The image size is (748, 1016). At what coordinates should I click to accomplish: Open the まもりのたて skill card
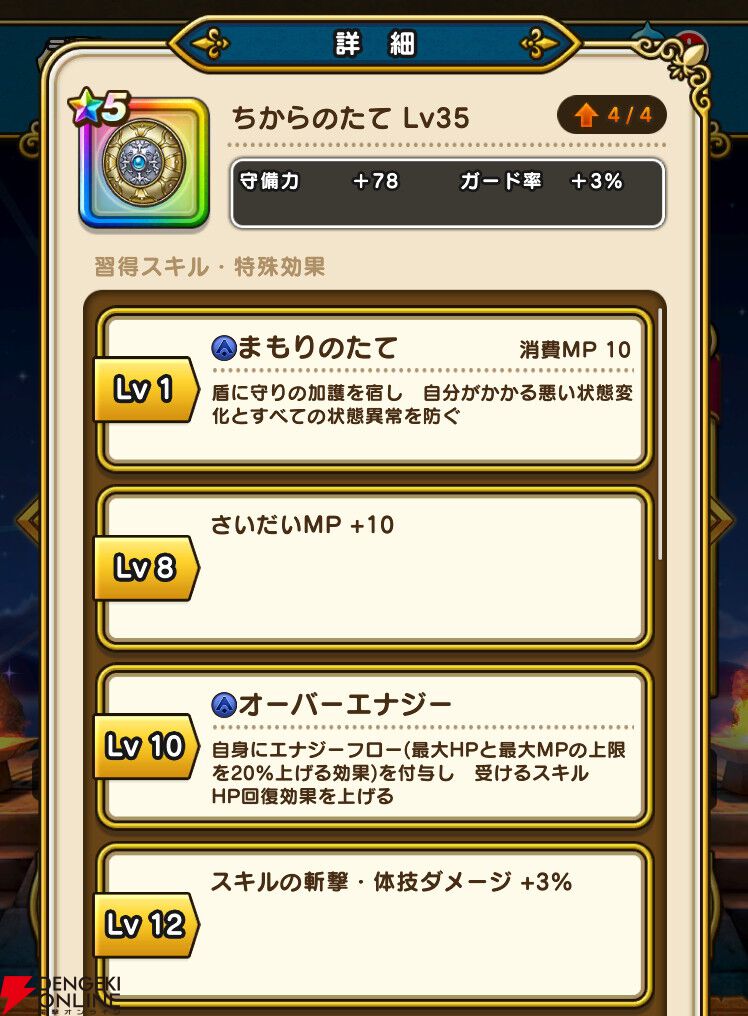coord(374,389)
